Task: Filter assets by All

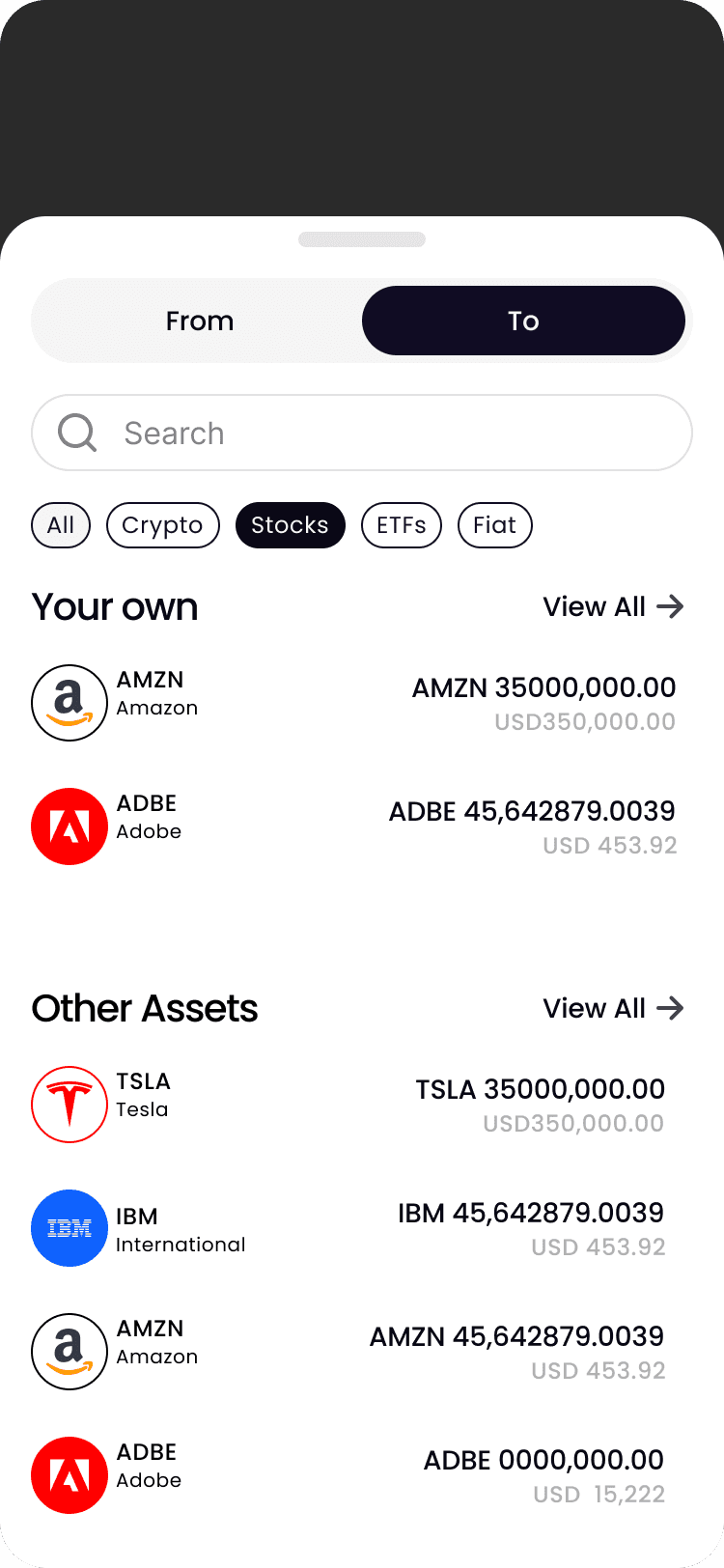Action: click(61, 525)
